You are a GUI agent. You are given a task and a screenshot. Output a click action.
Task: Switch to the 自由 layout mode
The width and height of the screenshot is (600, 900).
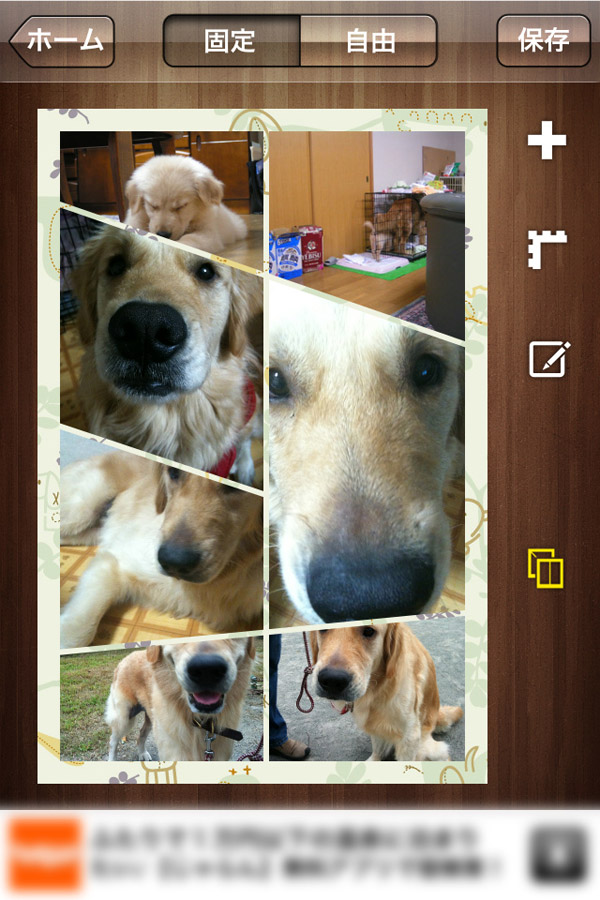[369, 41]
